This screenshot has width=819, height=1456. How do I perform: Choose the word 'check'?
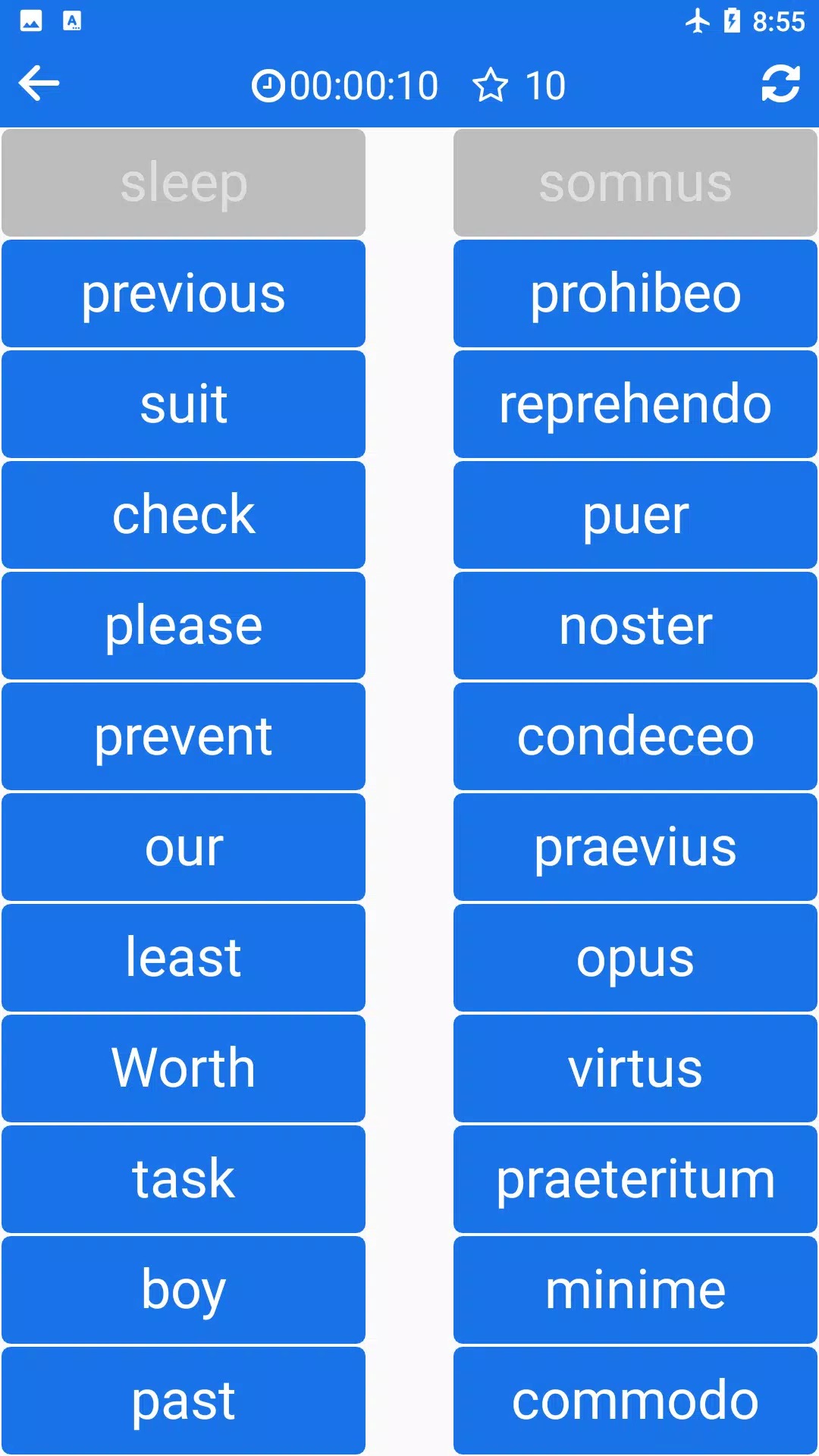(184, 515)
